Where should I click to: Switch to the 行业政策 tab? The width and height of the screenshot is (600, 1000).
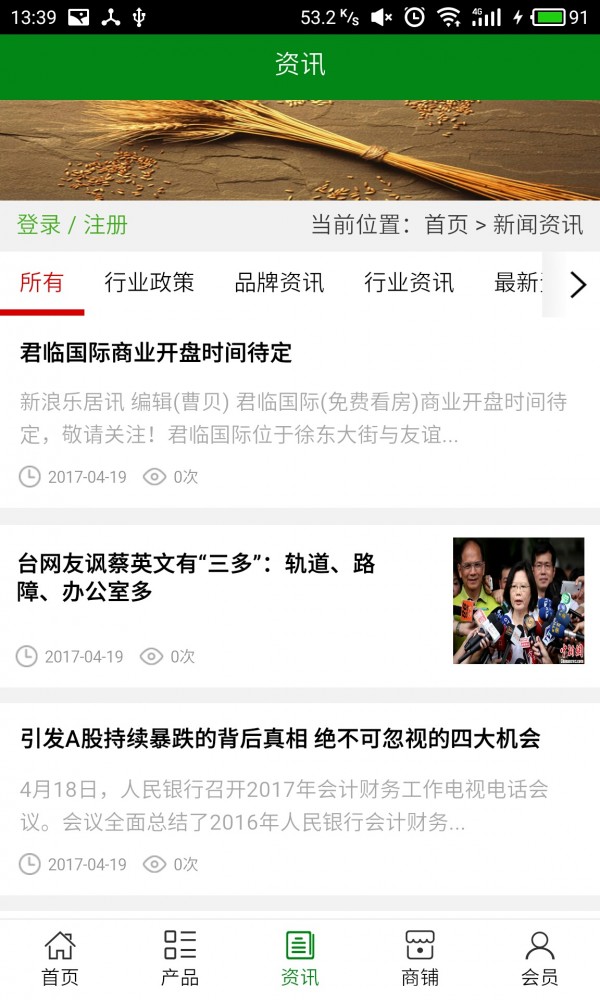click(x=149, y=283)
